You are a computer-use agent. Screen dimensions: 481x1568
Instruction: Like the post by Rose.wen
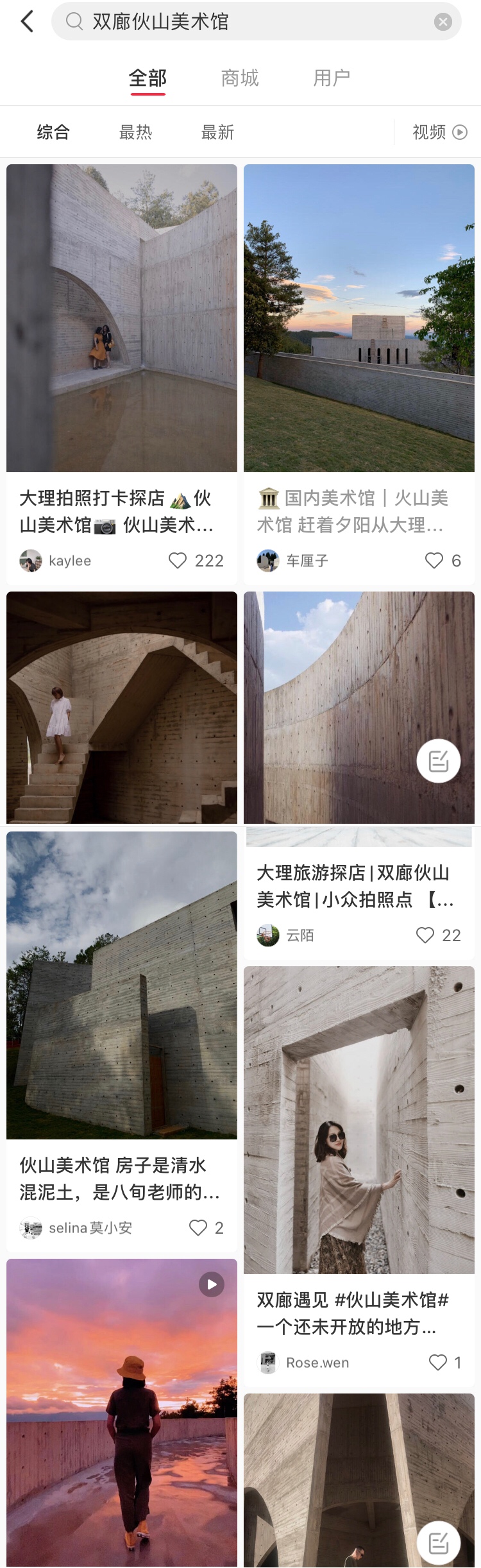click(438, 1363)
